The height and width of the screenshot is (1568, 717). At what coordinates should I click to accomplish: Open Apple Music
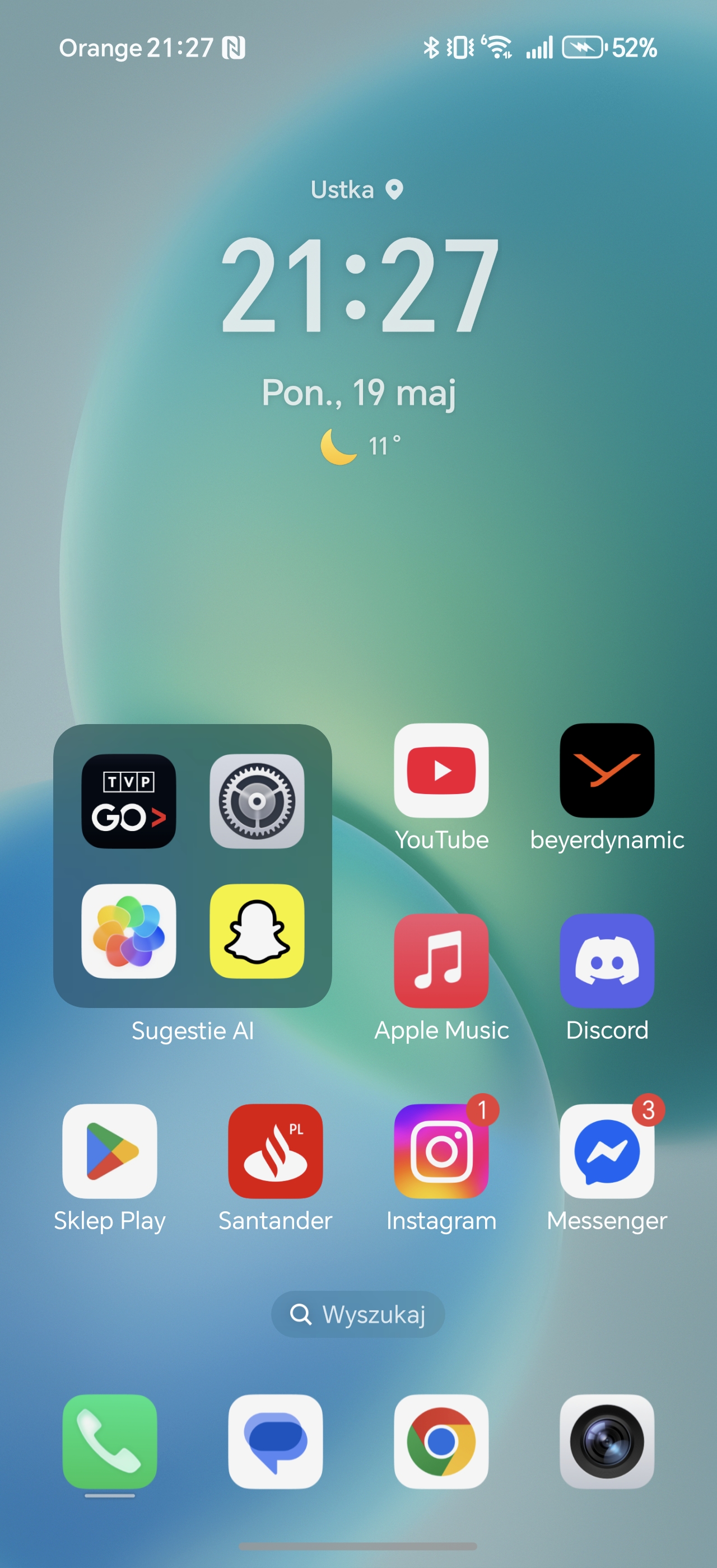tap(441, 960)
